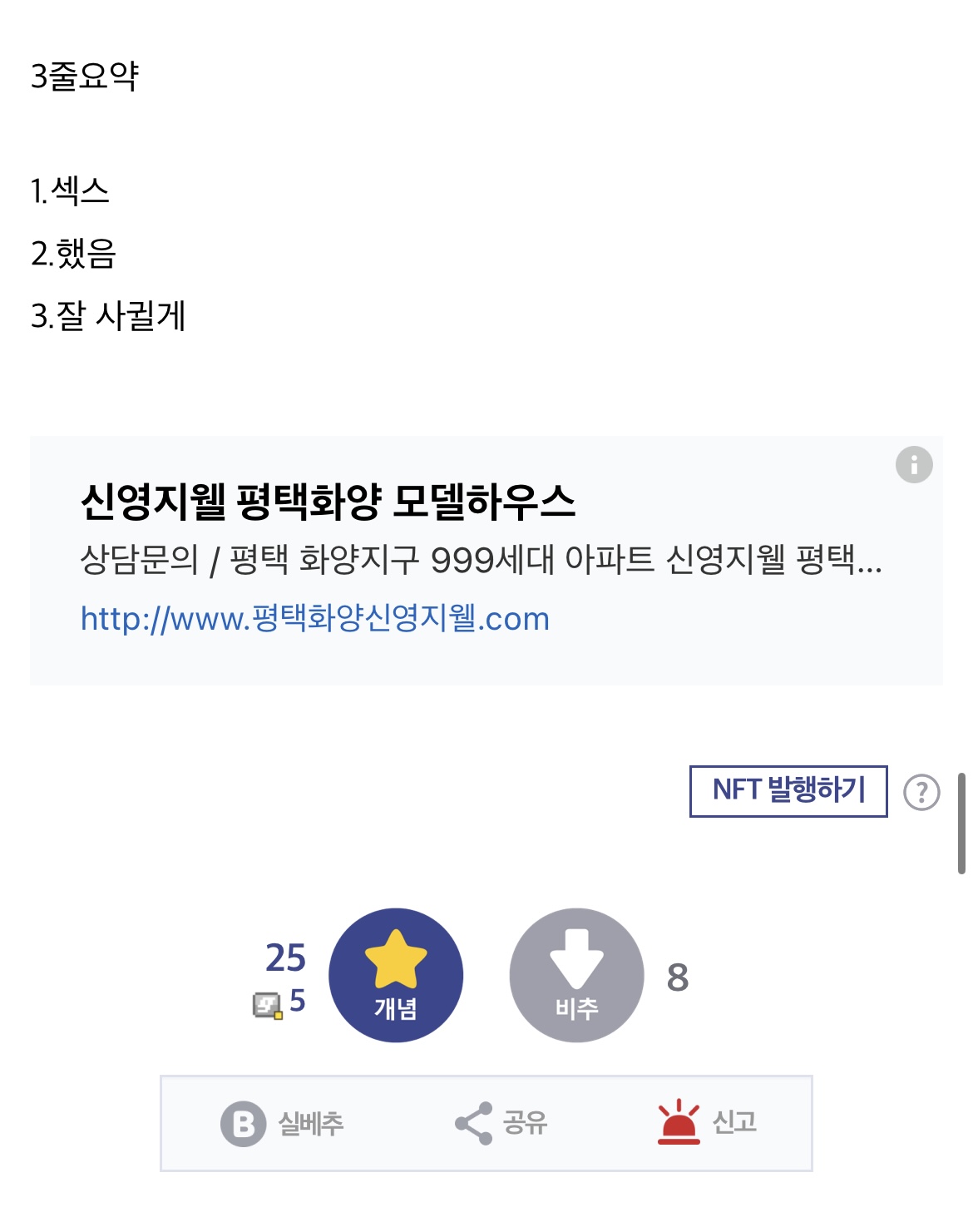Tap the ad info icon
The width and height of the screenshot is (973, 1232).
tap(913, 464)
